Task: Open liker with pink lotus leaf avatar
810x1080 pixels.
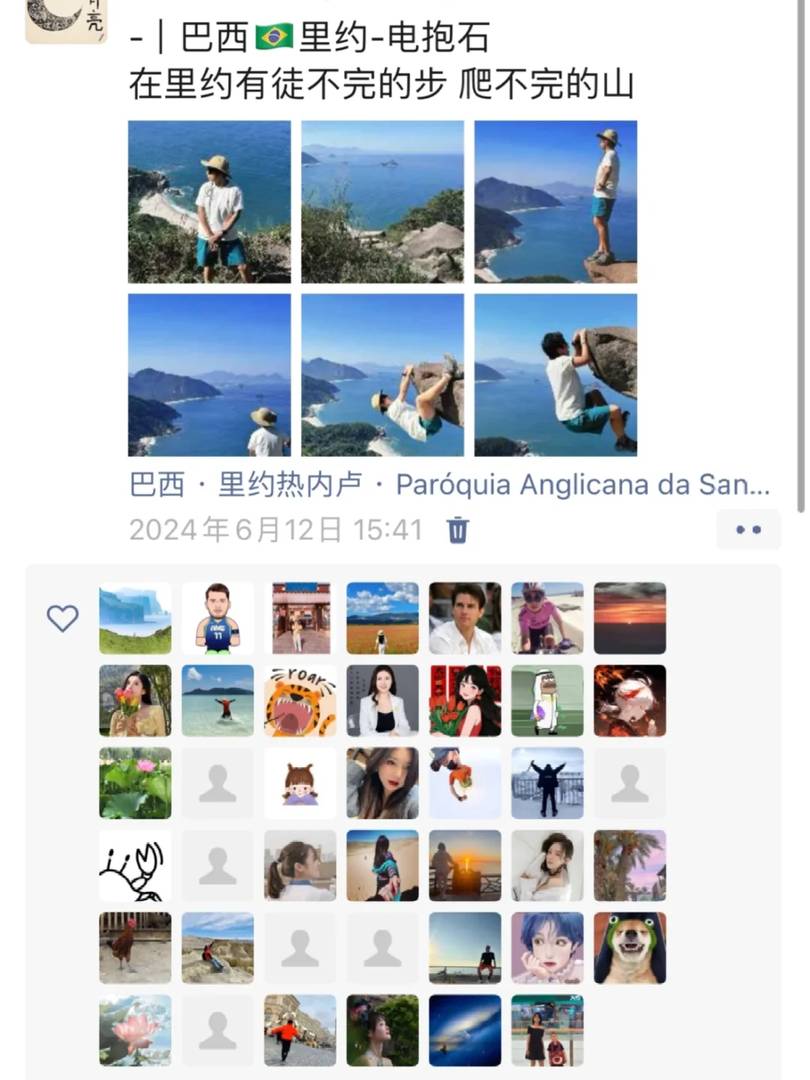Action: [x=135, y=783]
